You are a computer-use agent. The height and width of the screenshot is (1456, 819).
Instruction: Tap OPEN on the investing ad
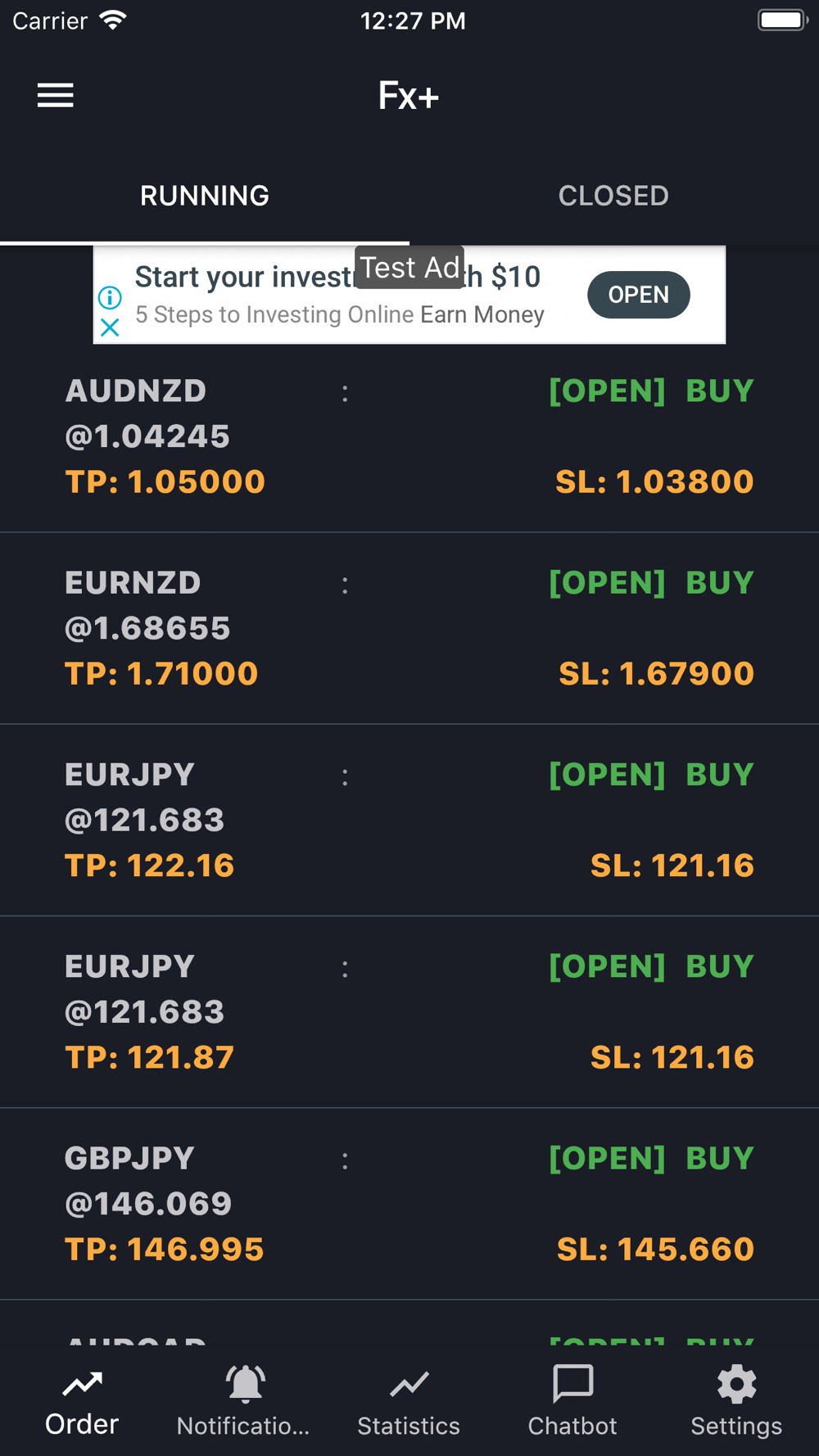(639, 295)
